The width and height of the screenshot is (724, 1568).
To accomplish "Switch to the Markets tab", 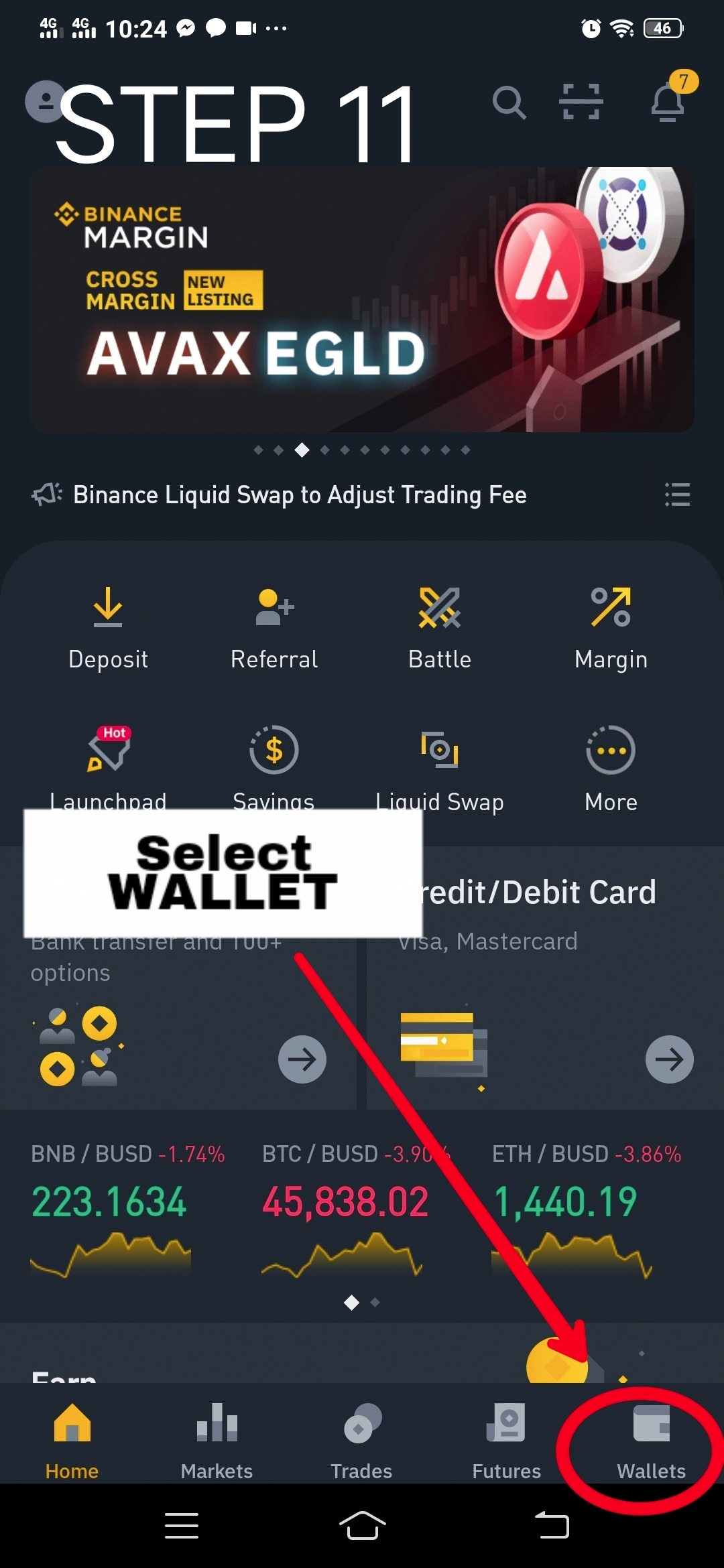I will (x=217, y=1439).
